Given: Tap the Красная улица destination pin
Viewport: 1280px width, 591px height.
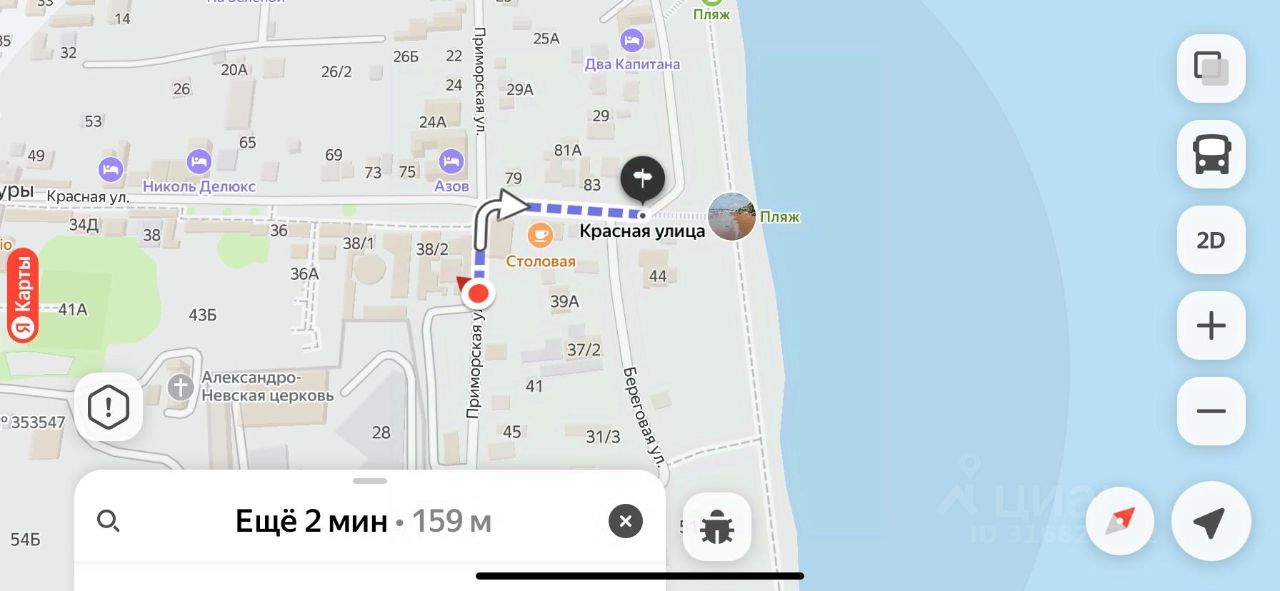Looking at the screenshot, I should (x=642, y=180).
